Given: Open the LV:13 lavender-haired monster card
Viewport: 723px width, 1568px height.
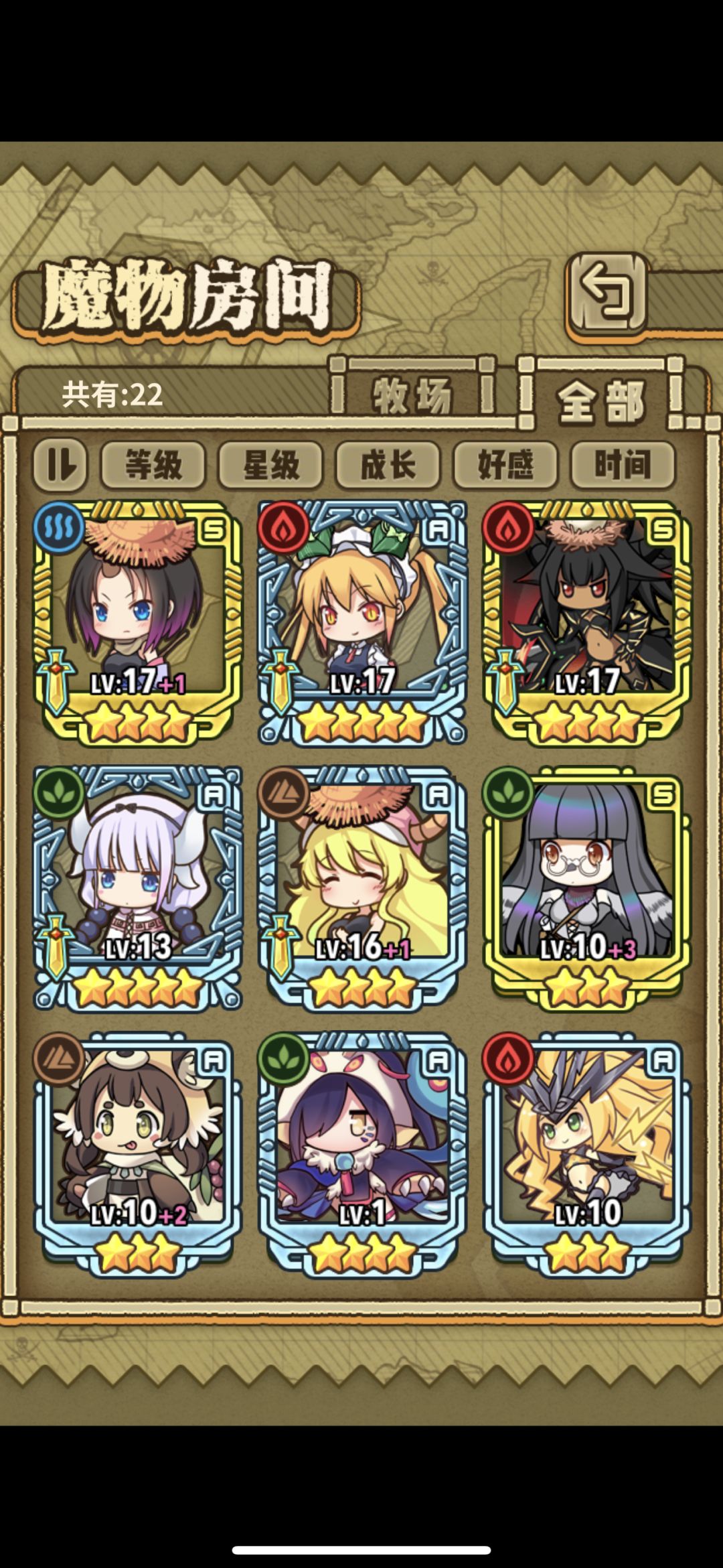Looking at the screenshot, I should tap(137, 888).
